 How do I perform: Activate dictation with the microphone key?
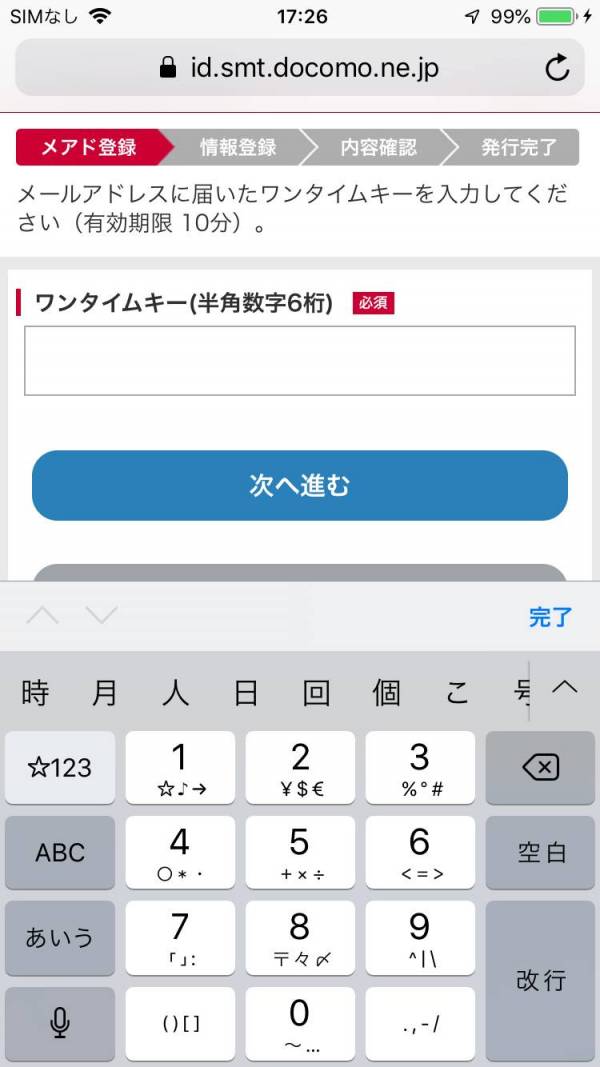click(60, 1023)
